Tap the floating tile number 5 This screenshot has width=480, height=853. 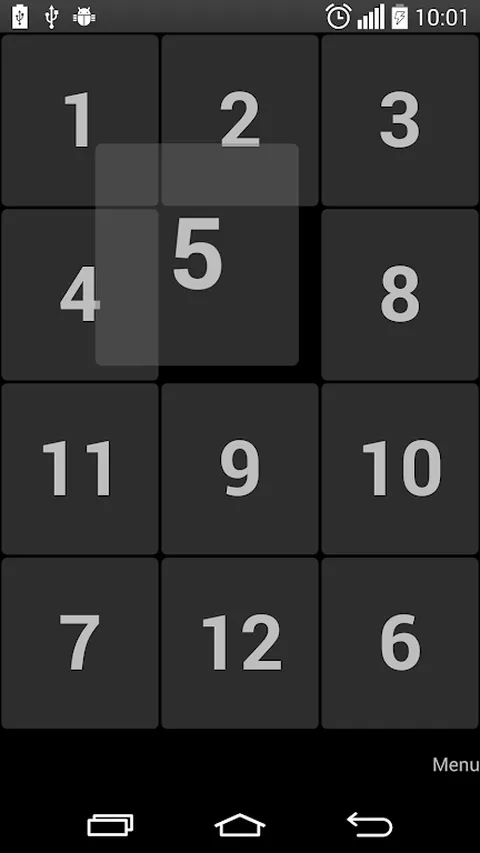click(x=197, y=255)
